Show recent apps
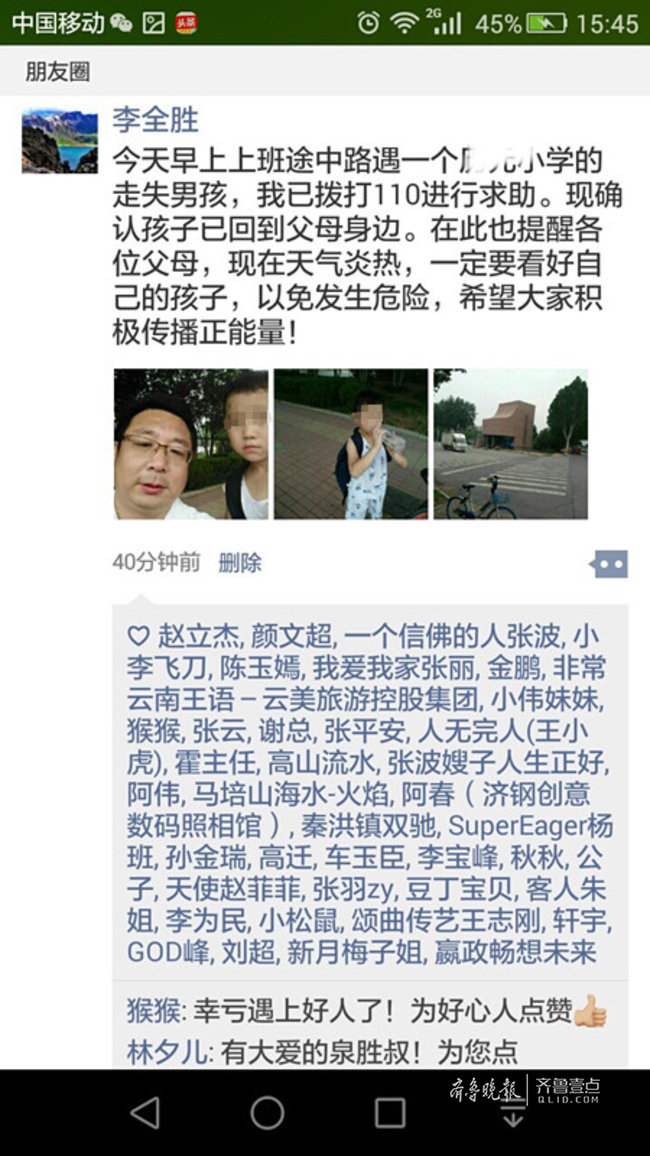 coord(389,1112)
